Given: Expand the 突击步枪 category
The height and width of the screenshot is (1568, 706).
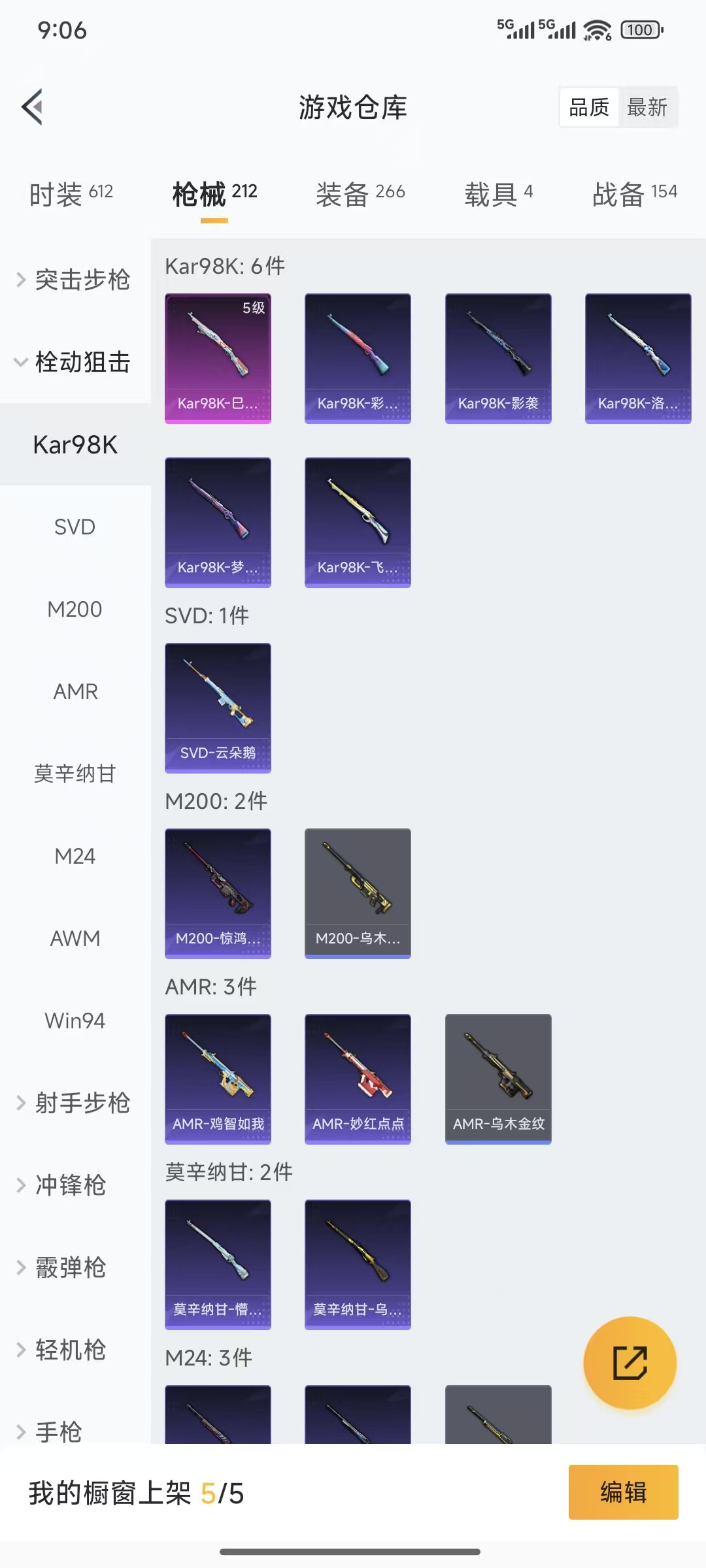Looking at the screenshot, I should point(75,280).
